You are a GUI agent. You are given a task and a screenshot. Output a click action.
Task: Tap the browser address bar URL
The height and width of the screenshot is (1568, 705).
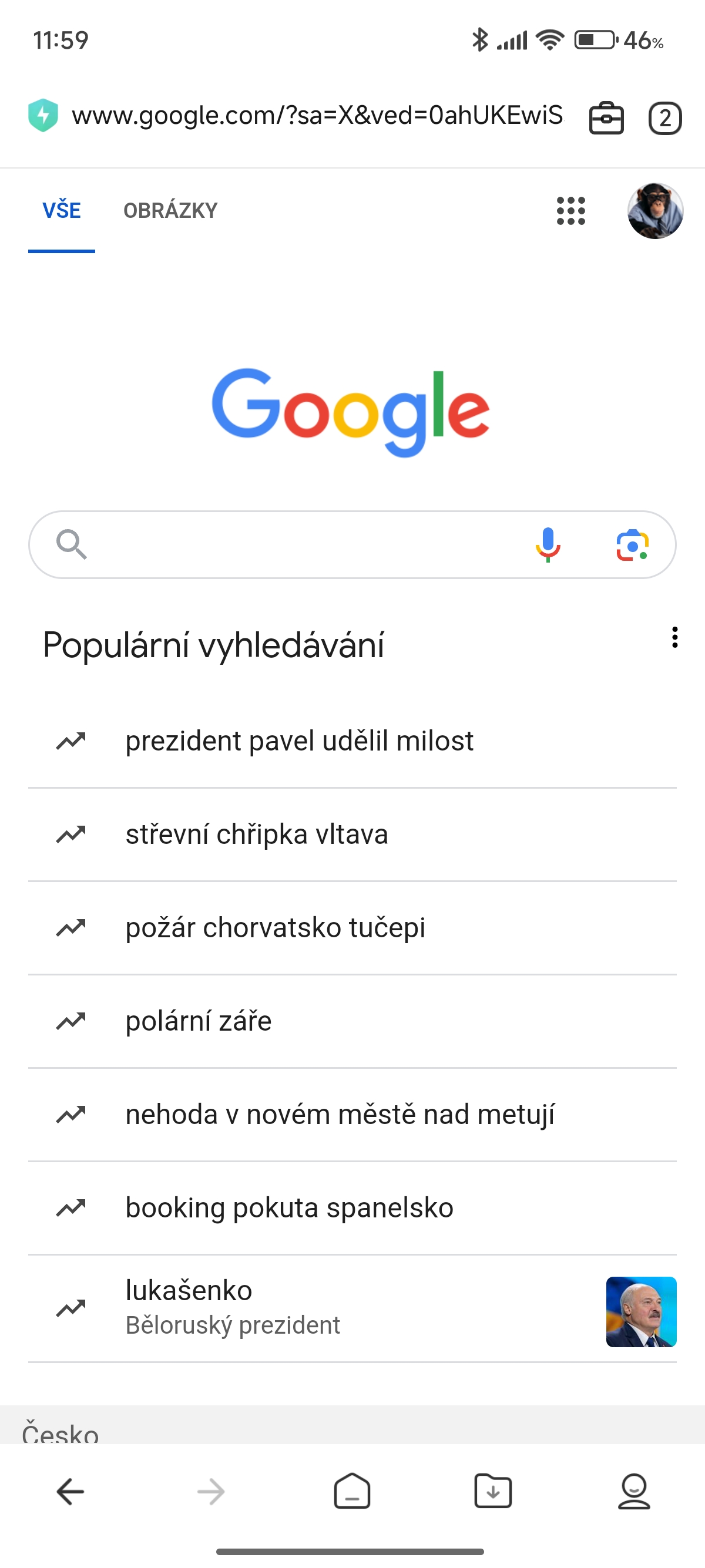[x=318, y=115]
